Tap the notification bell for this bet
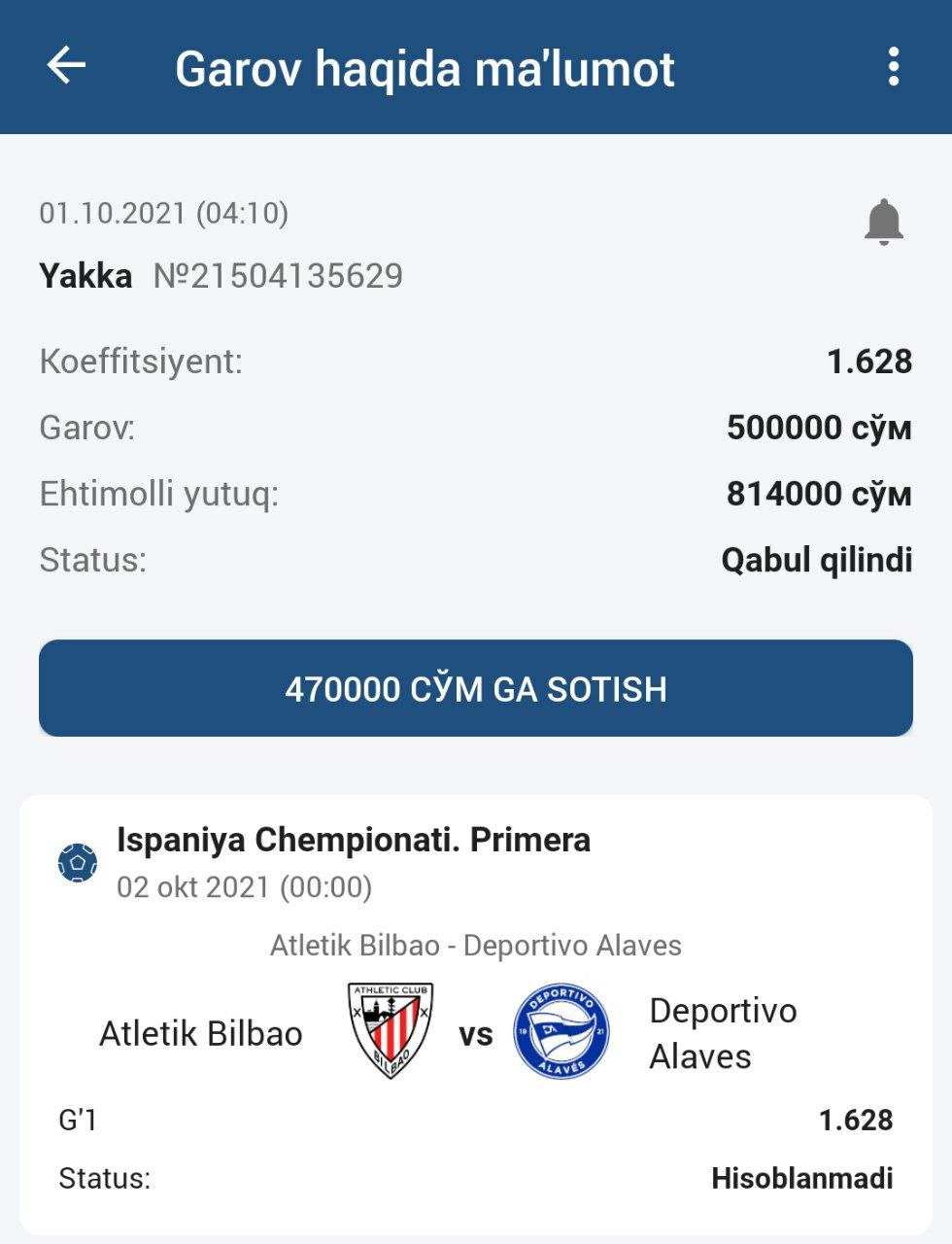The width and height of the screenshot is (952, 1244). tap(883, 223)
